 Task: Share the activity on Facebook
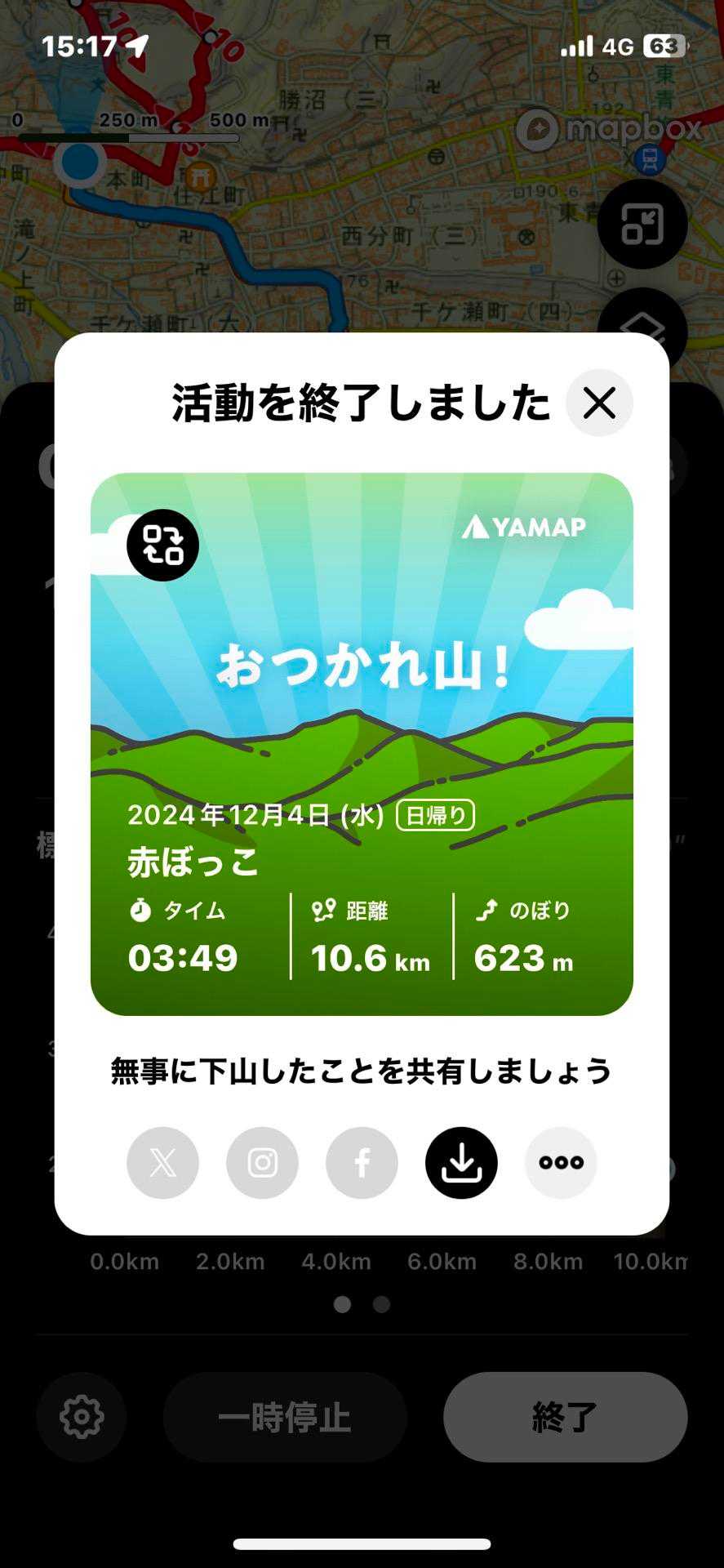pos(362,1162)
